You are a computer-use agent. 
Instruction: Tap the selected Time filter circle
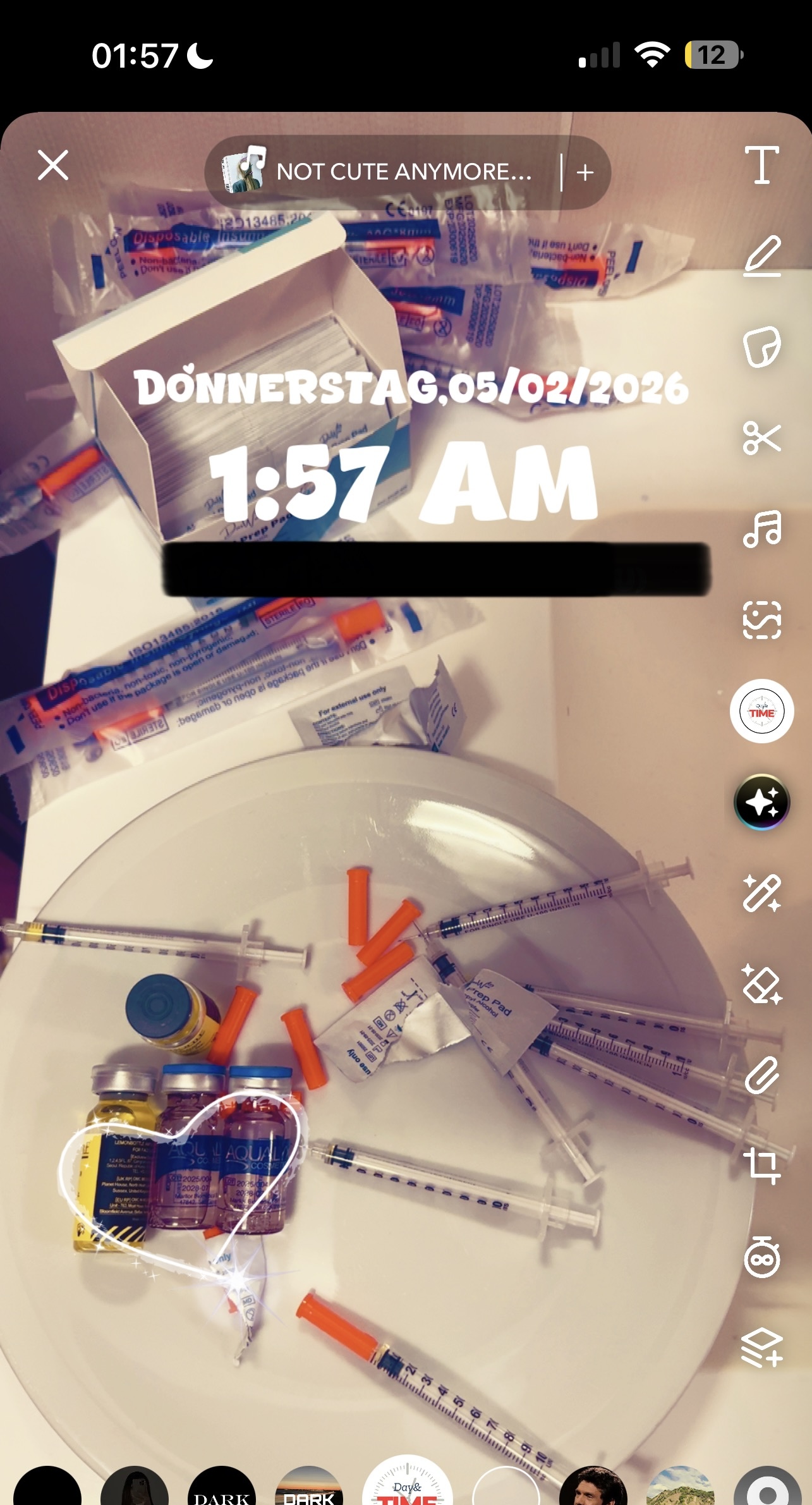click(x=762, y=712)
